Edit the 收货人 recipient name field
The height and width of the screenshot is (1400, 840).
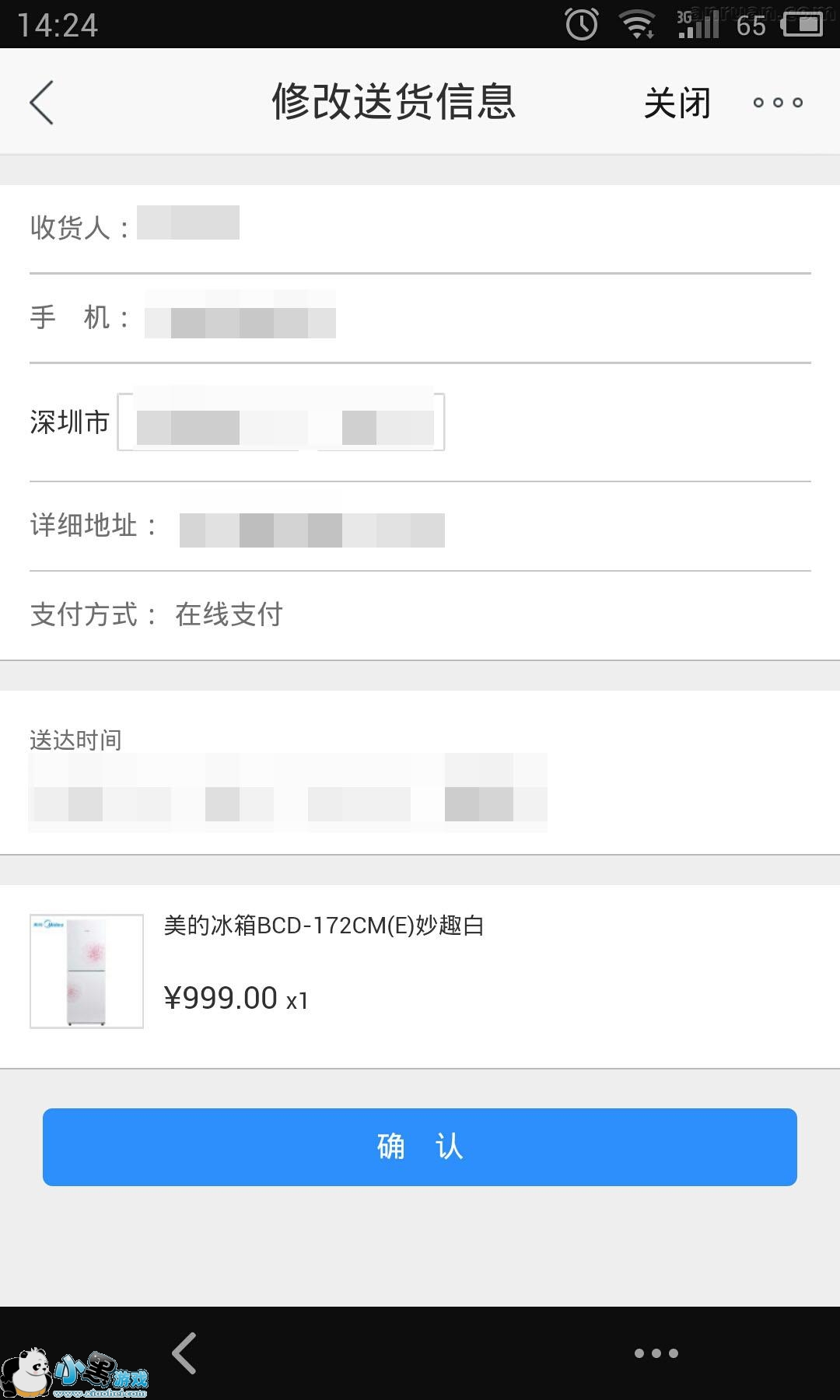tap(188, 223)
